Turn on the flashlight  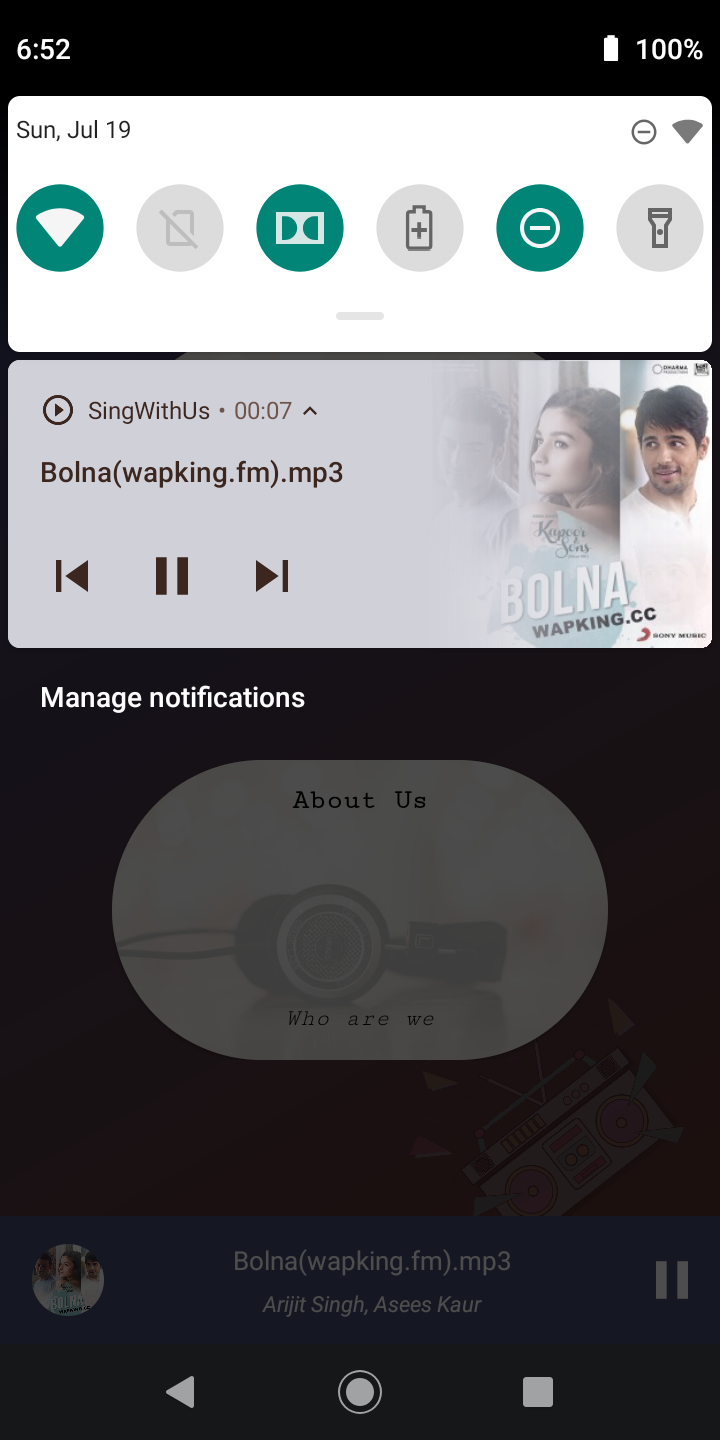coord(660,228)
